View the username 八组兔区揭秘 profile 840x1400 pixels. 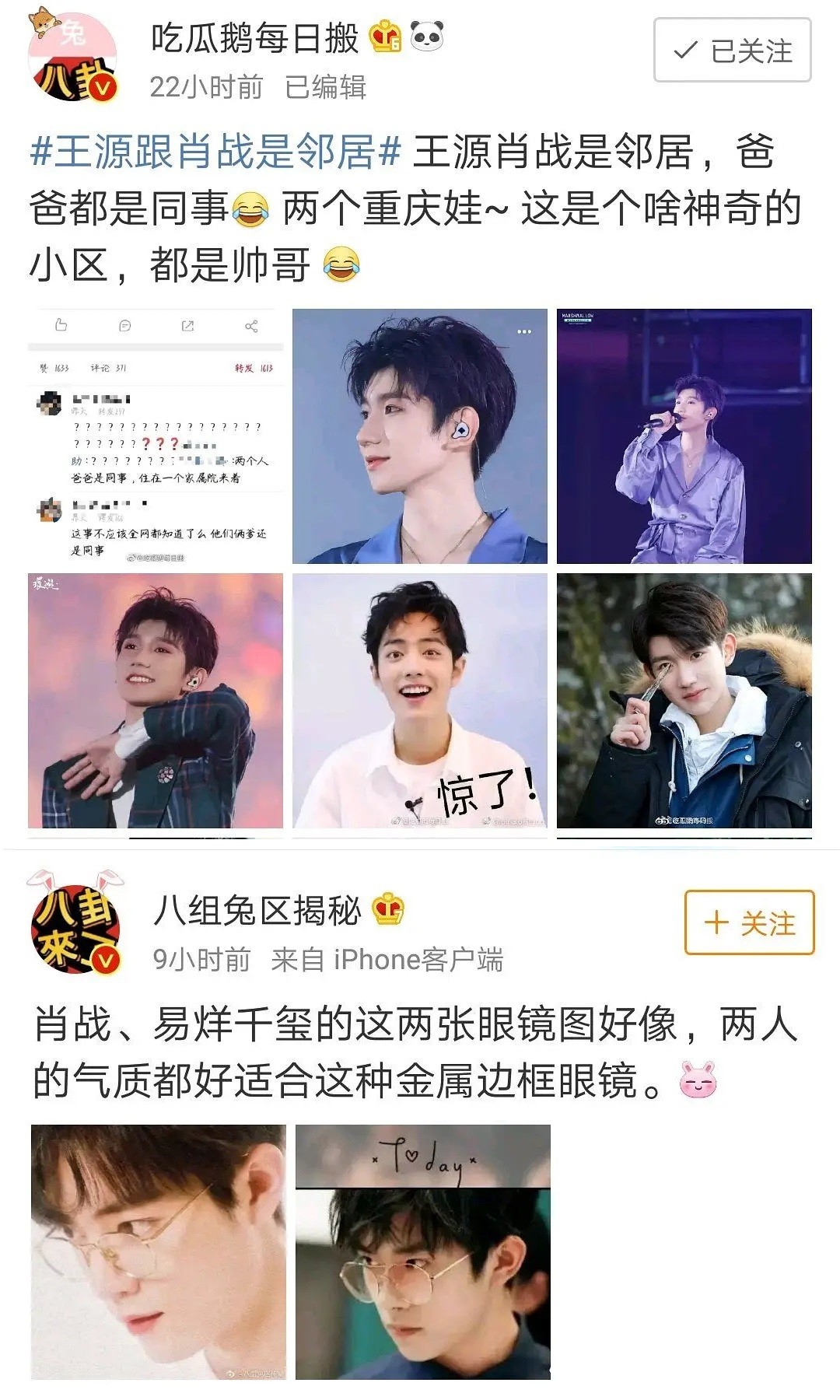tap(257, 910)
